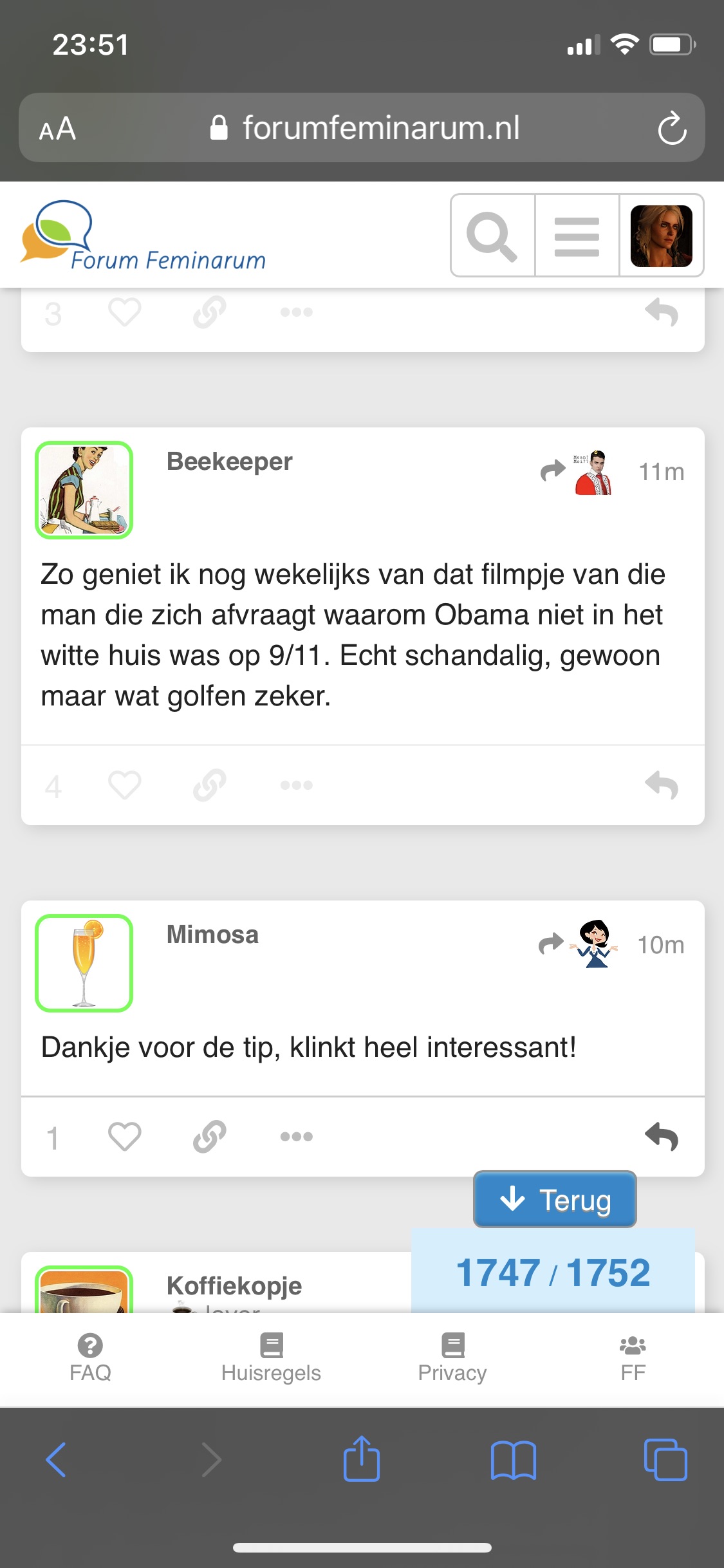
Task: Reply to Mimosa's post
Action: [x=662, y=1137]
